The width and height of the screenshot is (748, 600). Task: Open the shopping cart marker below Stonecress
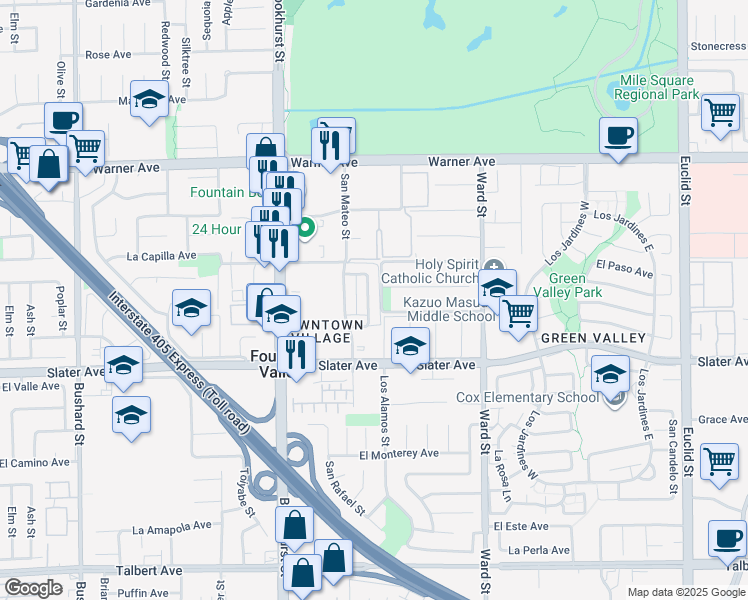point(720,113)
